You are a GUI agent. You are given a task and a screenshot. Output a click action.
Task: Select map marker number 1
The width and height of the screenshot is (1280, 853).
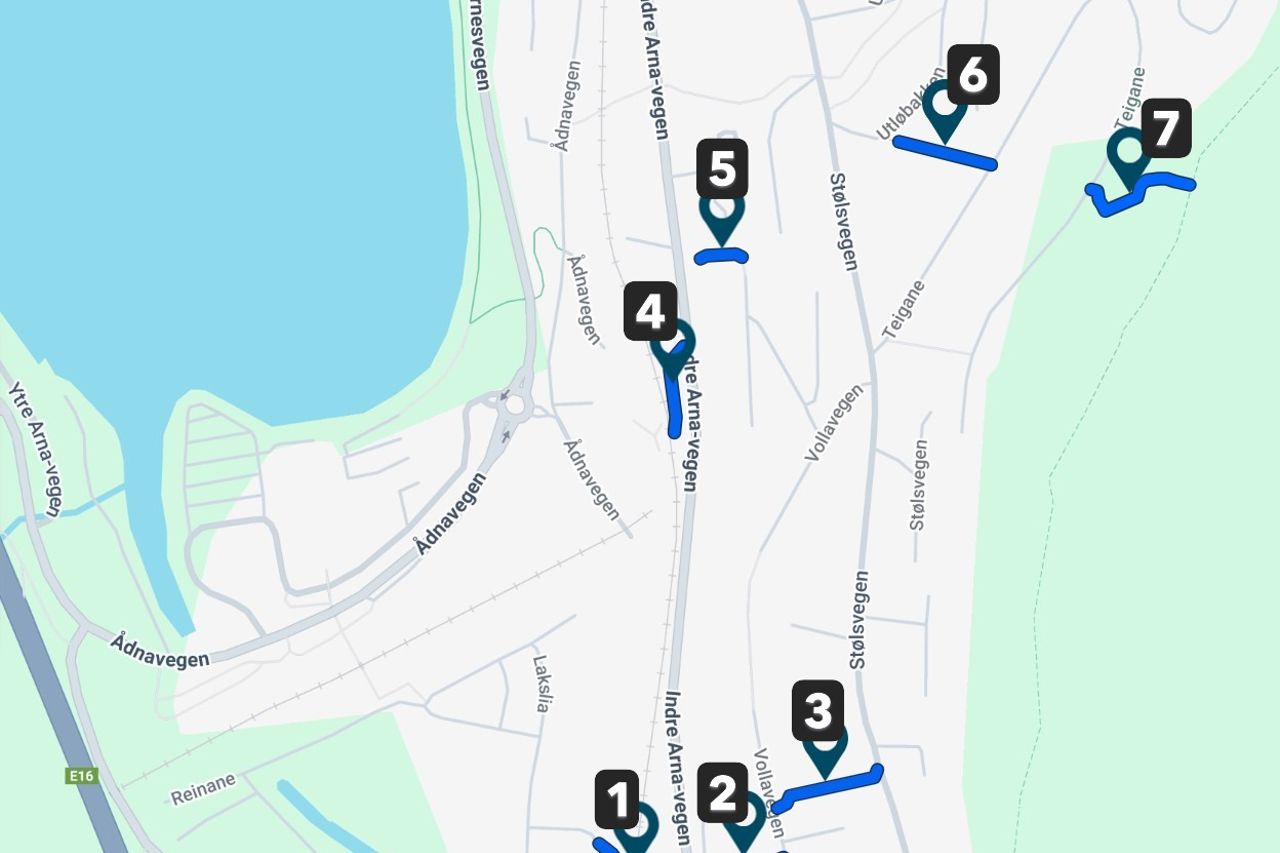[634, 827]
